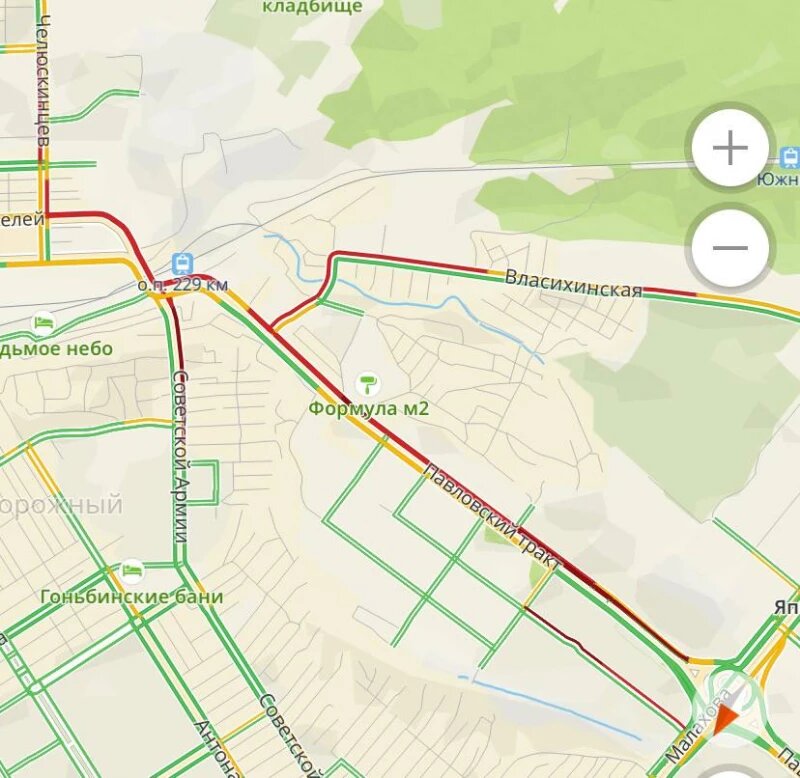The image size is (800, 778).
Task: Zoom out of the map
Action: pos(730,248)
